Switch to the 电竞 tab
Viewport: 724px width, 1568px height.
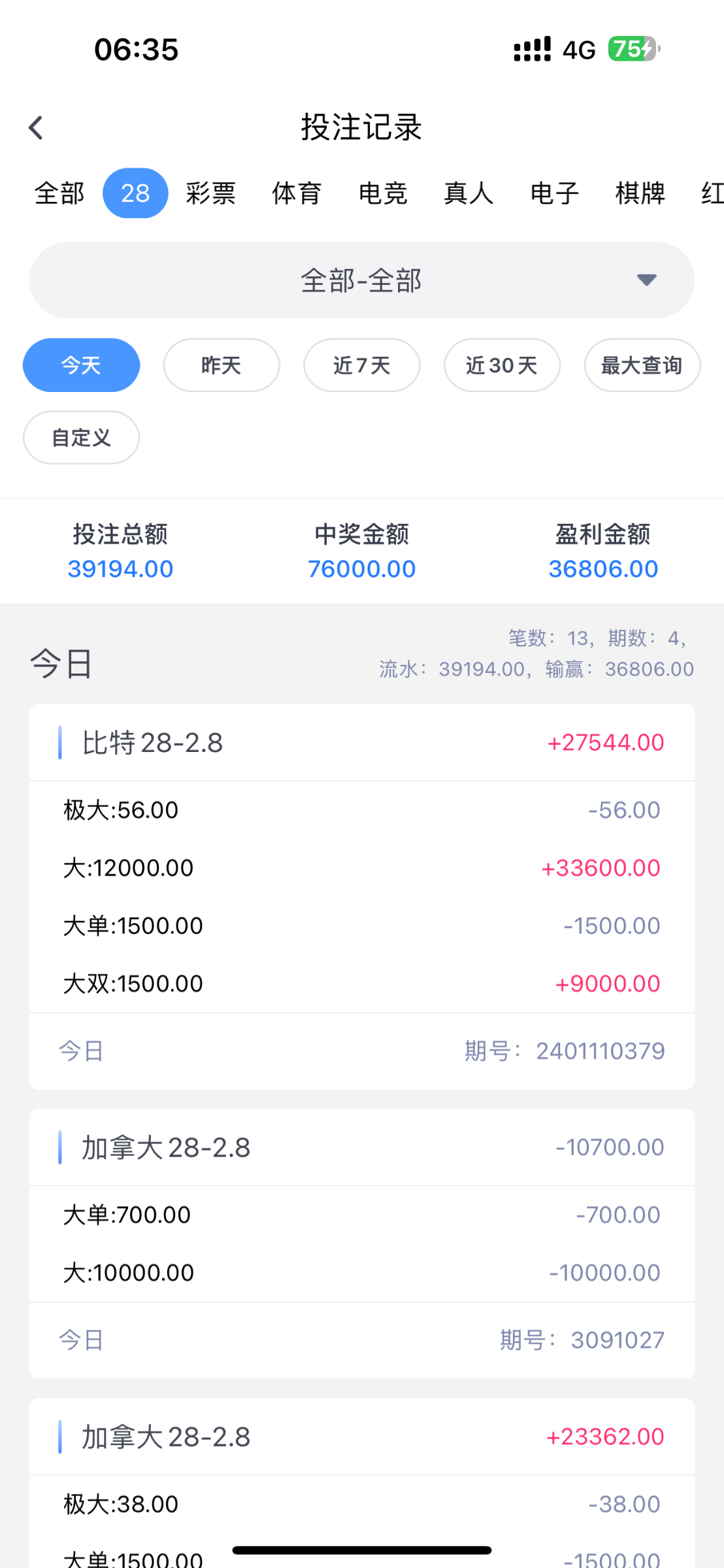[x=383, y=193]
